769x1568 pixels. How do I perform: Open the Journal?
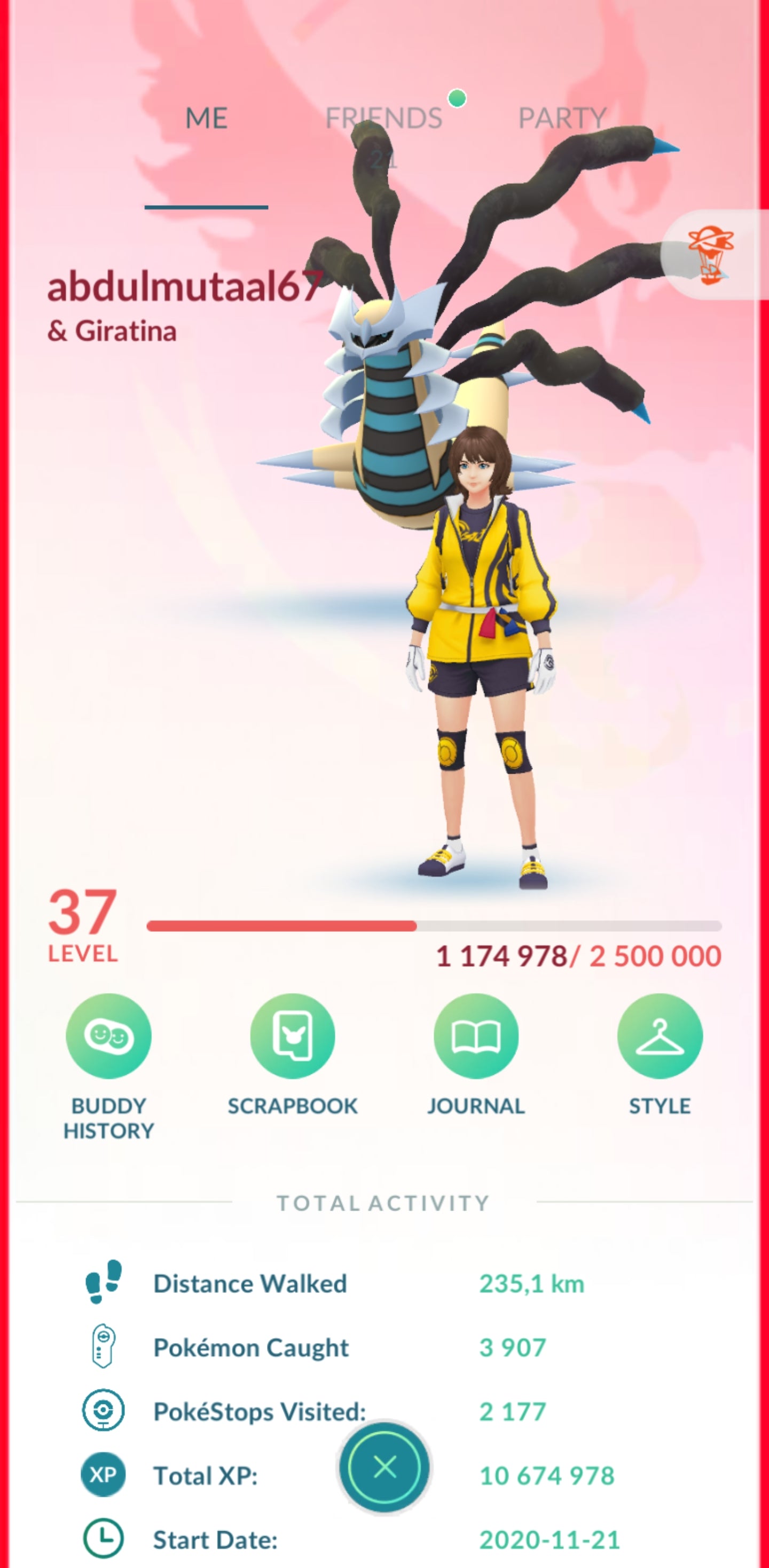476,1036
